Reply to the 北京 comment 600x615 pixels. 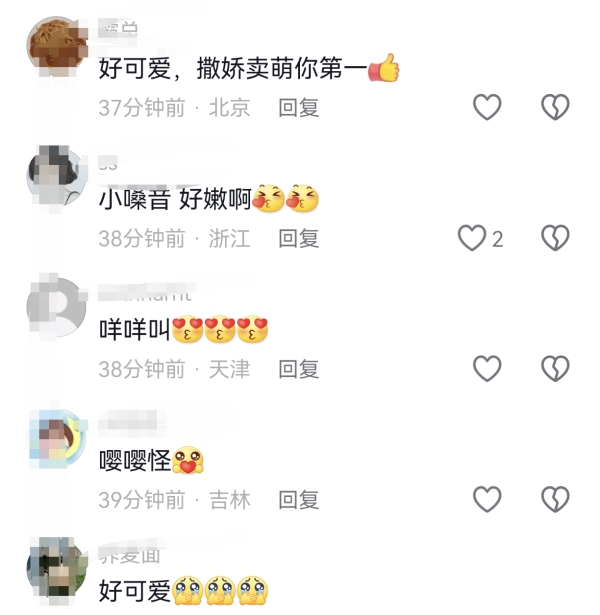[x=298, y=108]
